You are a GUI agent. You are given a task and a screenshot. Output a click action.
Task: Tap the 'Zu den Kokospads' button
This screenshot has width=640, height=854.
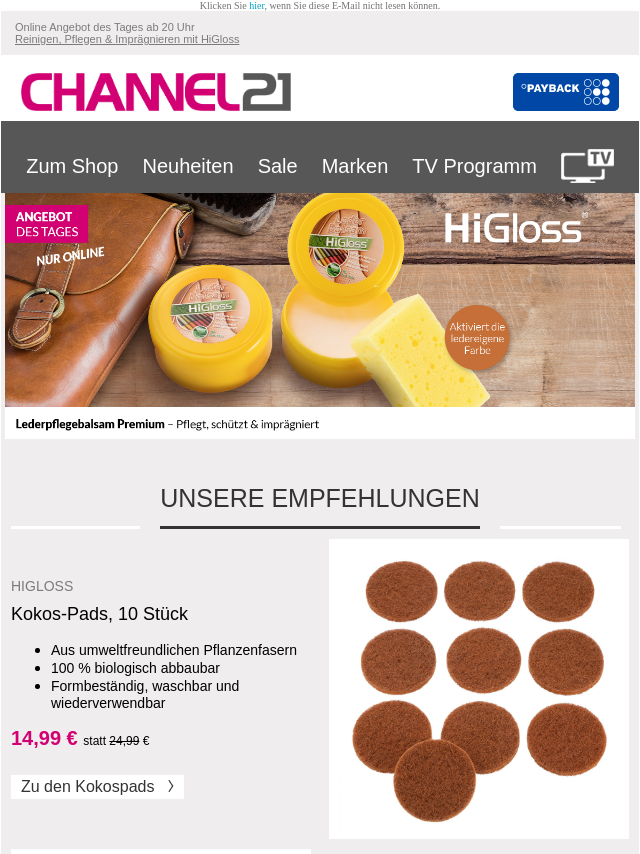click(97, 787)
